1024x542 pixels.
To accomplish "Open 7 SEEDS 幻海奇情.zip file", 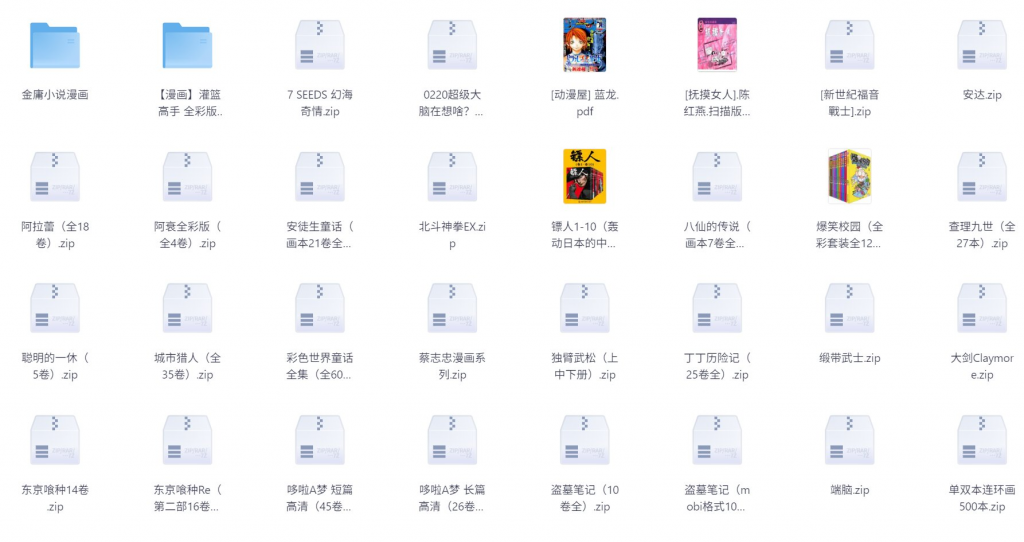I will click(x=320, y=46).
